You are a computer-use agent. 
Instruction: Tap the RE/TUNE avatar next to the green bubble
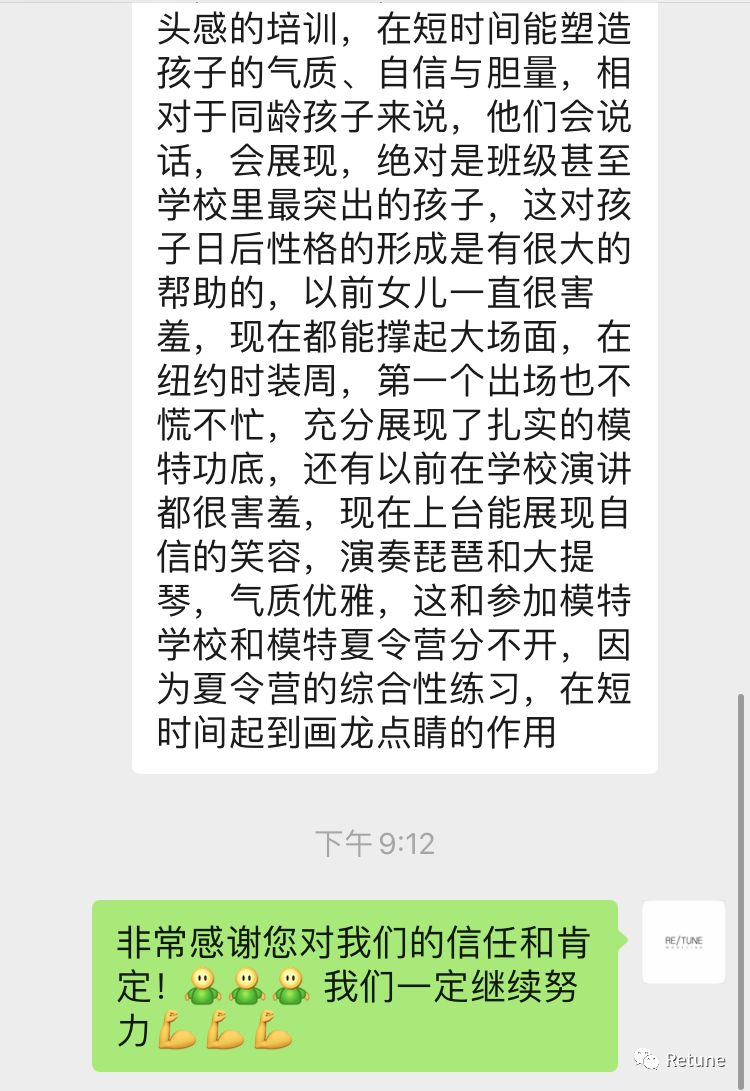point(684,941)
